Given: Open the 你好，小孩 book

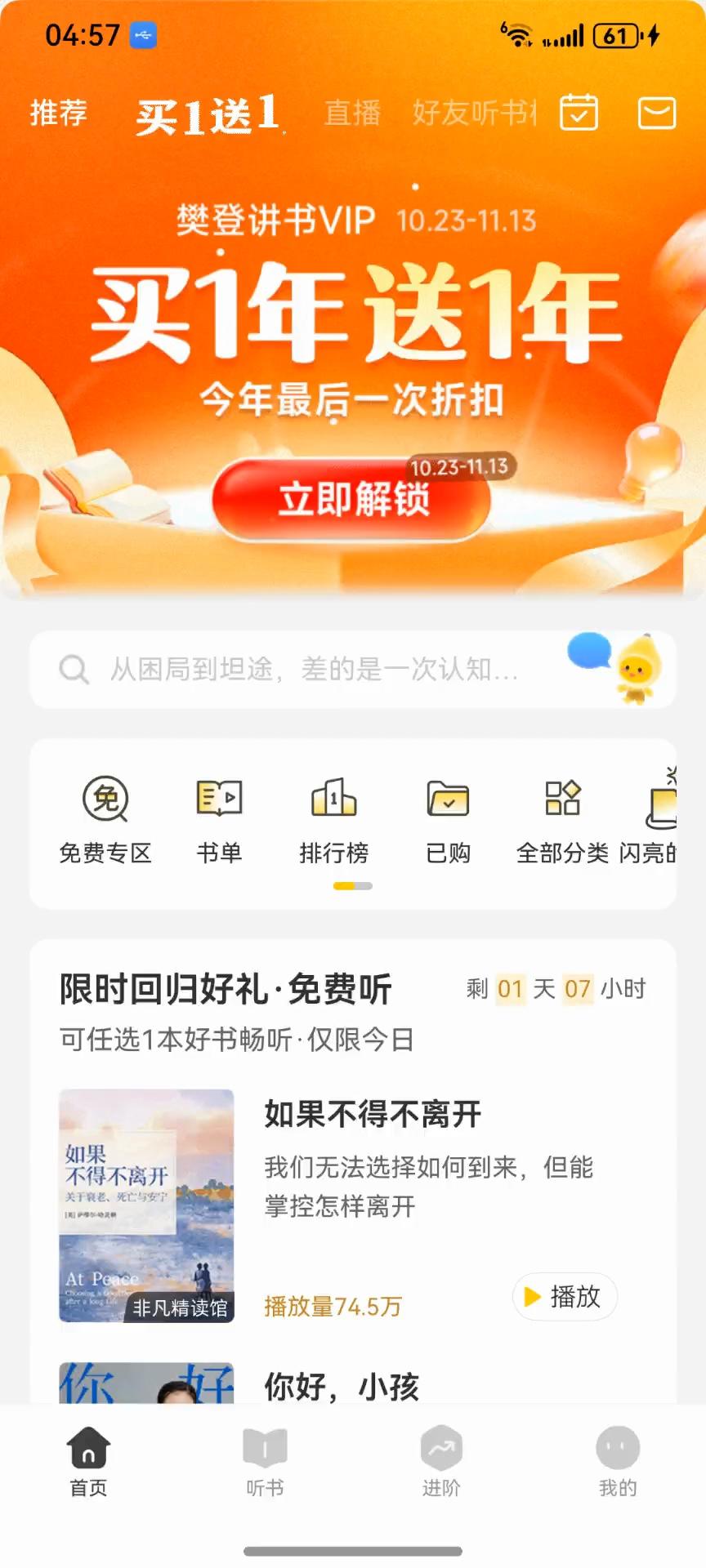Looking at the screenshot, I should 342,1386.
